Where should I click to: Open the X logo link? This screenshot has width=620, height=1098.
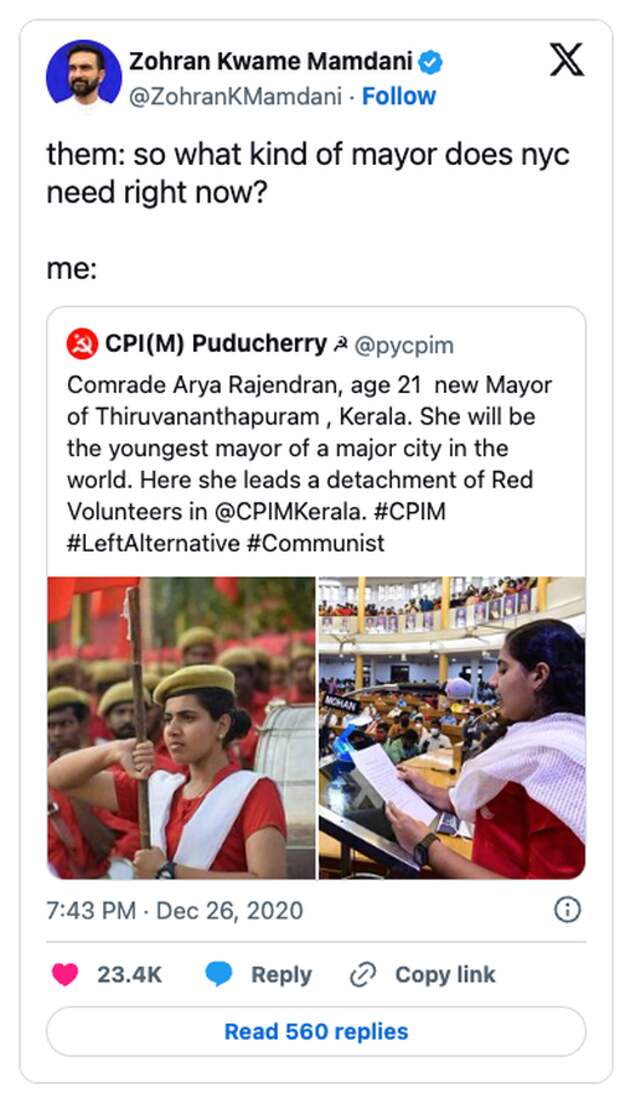(567, 63)
